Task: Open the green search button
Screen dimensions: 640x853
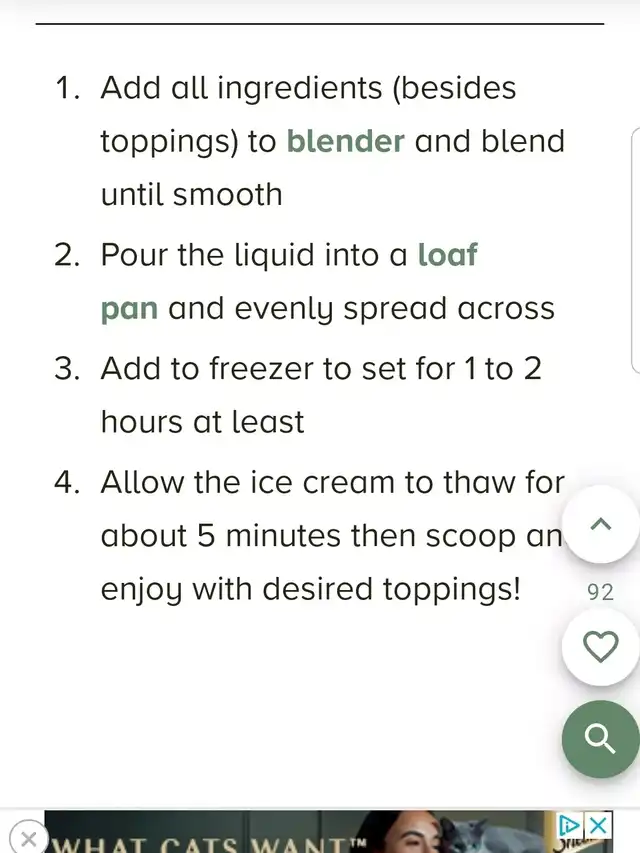Action: point(601,739)
